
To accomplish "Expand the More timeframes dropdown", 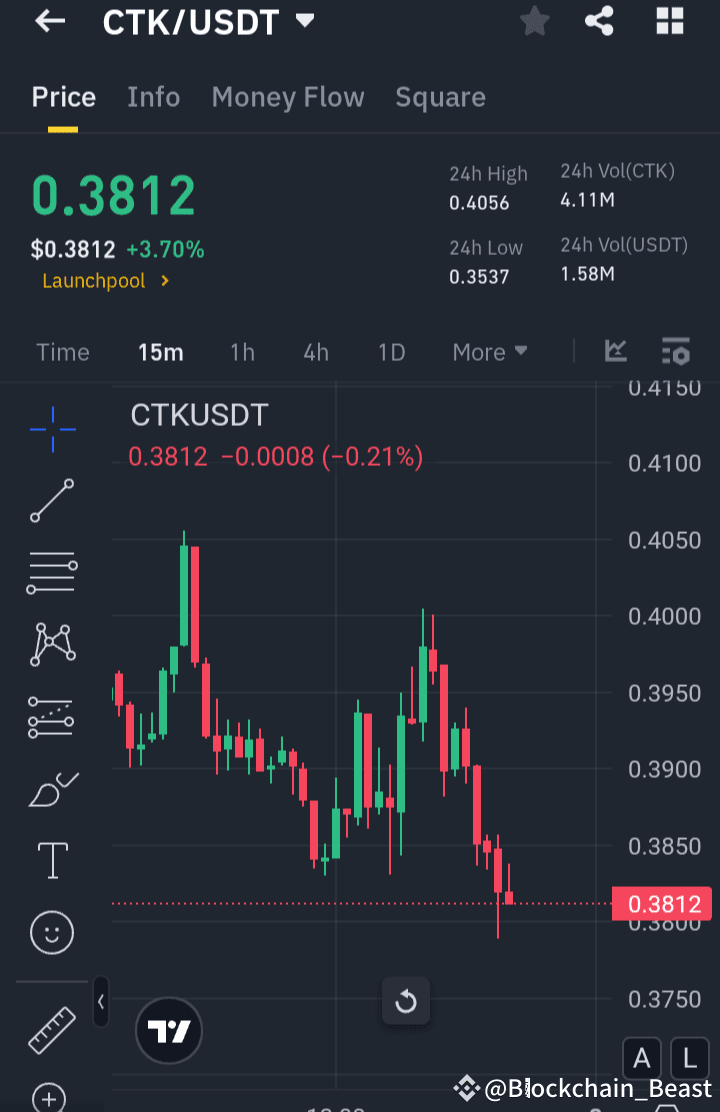I will click(489, 352).
